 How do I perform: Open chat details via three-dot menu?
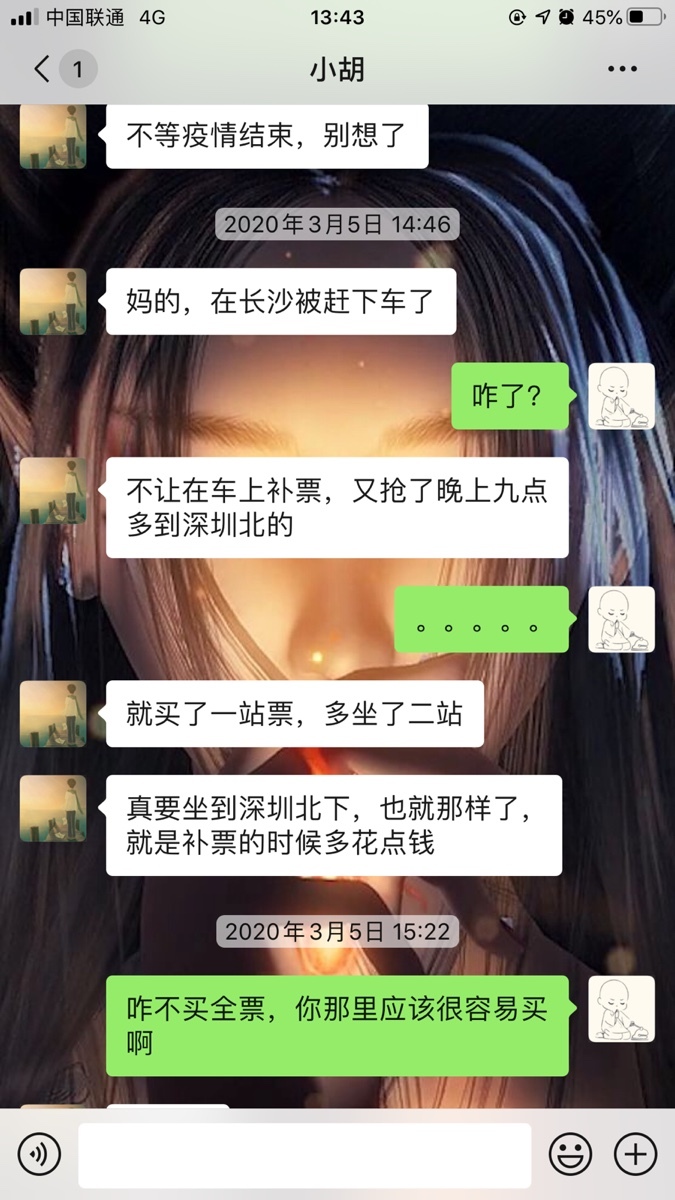coord(622,69)
